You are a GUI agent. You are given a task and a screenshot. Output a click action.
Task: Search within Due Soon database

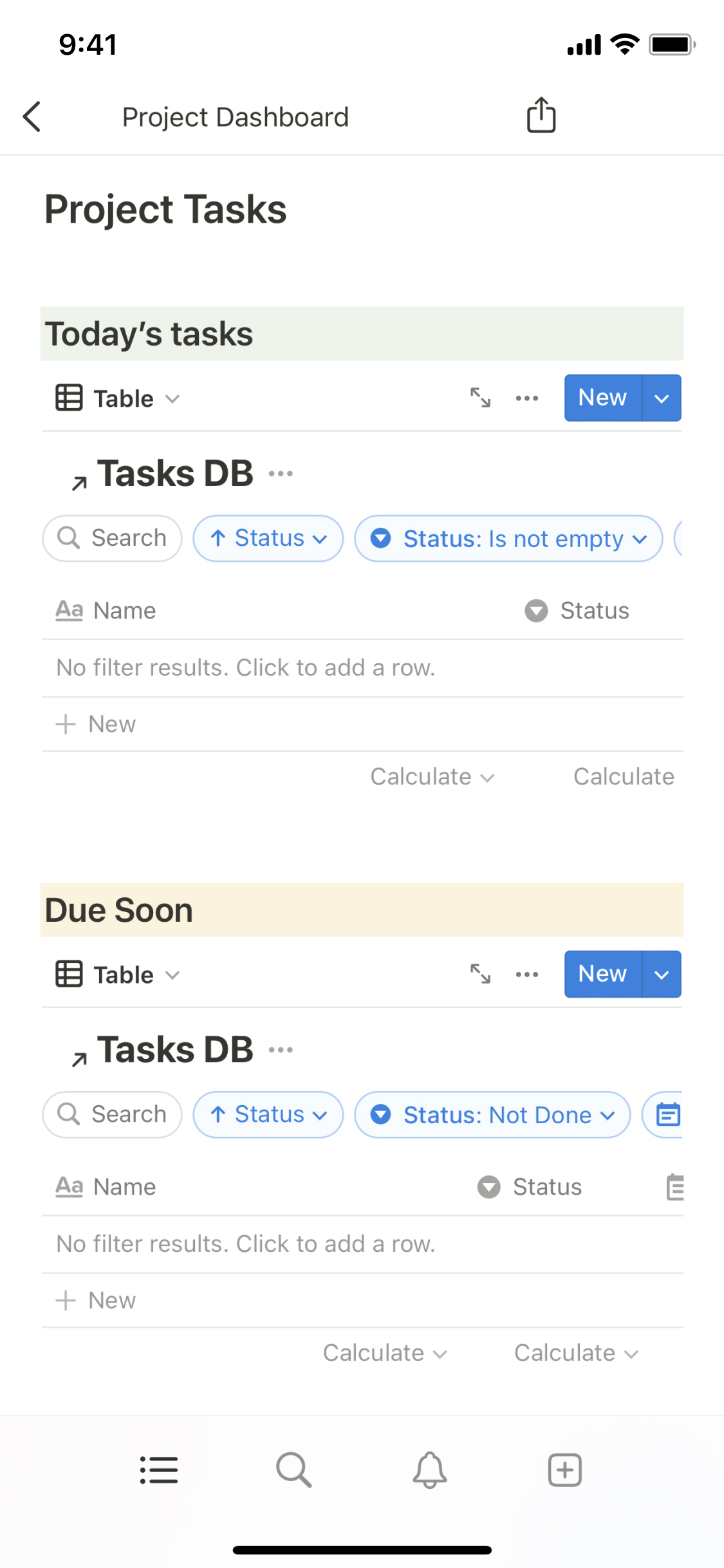click(113, 1114)
